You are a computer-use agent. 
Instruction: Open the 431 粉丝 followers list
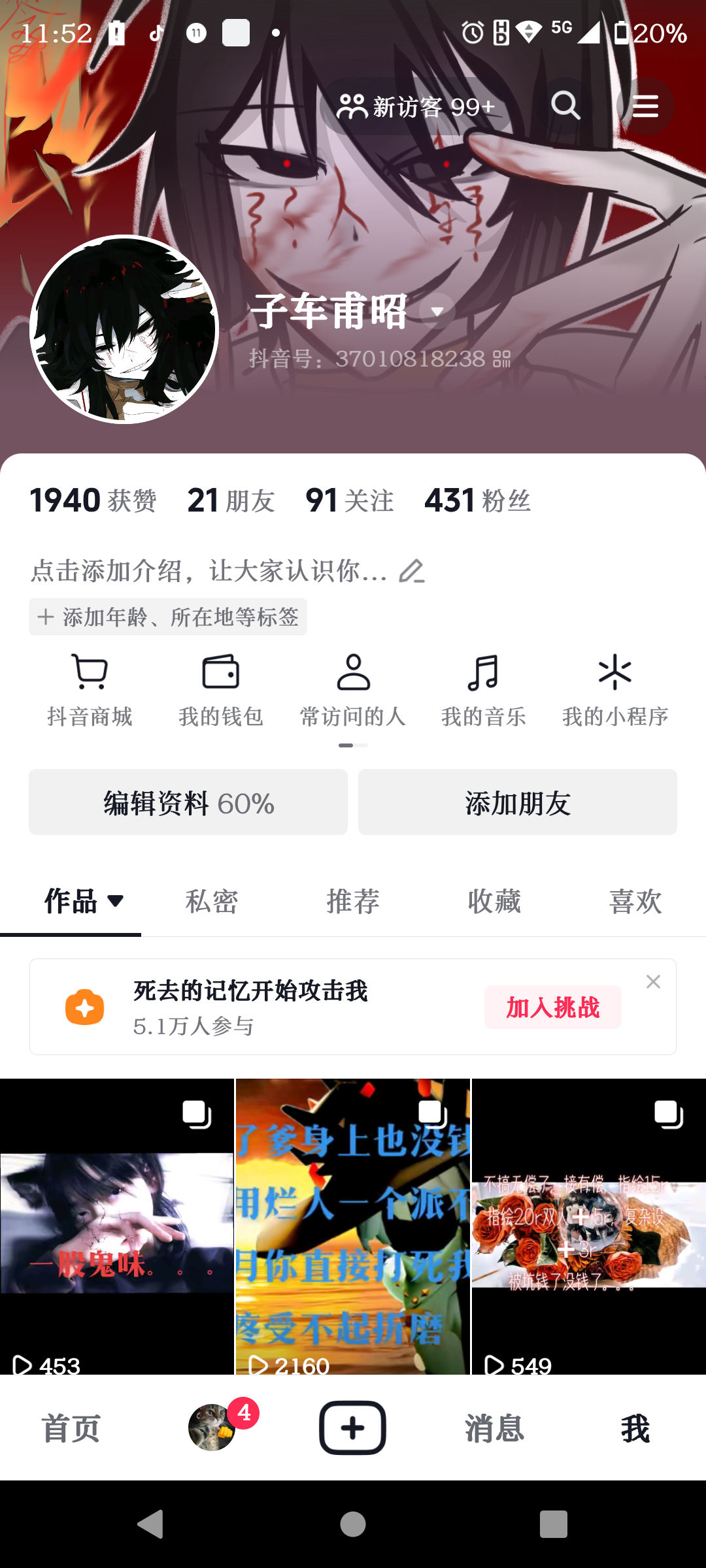click(x=477, y=501)
